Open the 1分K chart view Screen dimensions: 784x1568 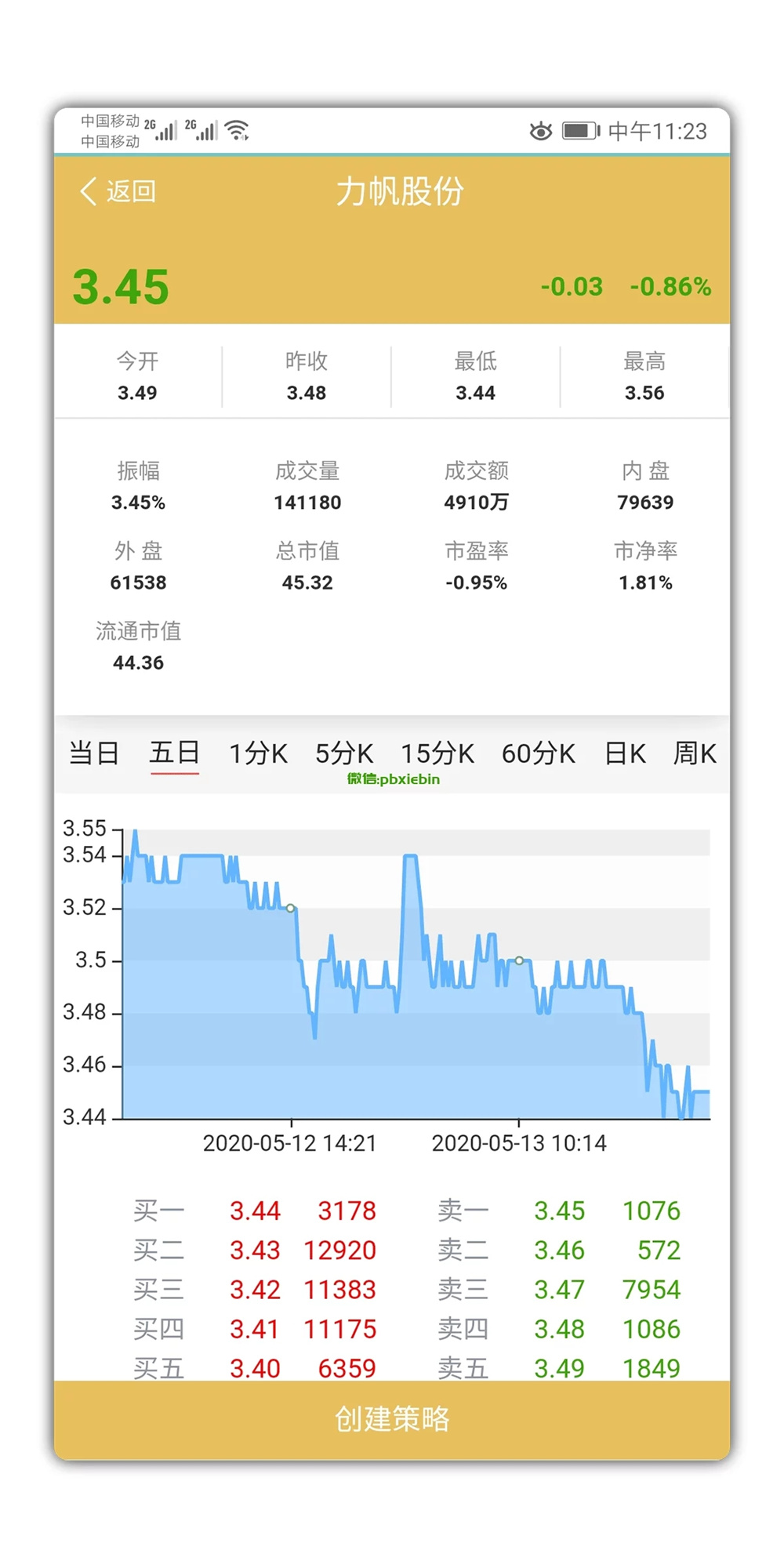coord(256,753)
